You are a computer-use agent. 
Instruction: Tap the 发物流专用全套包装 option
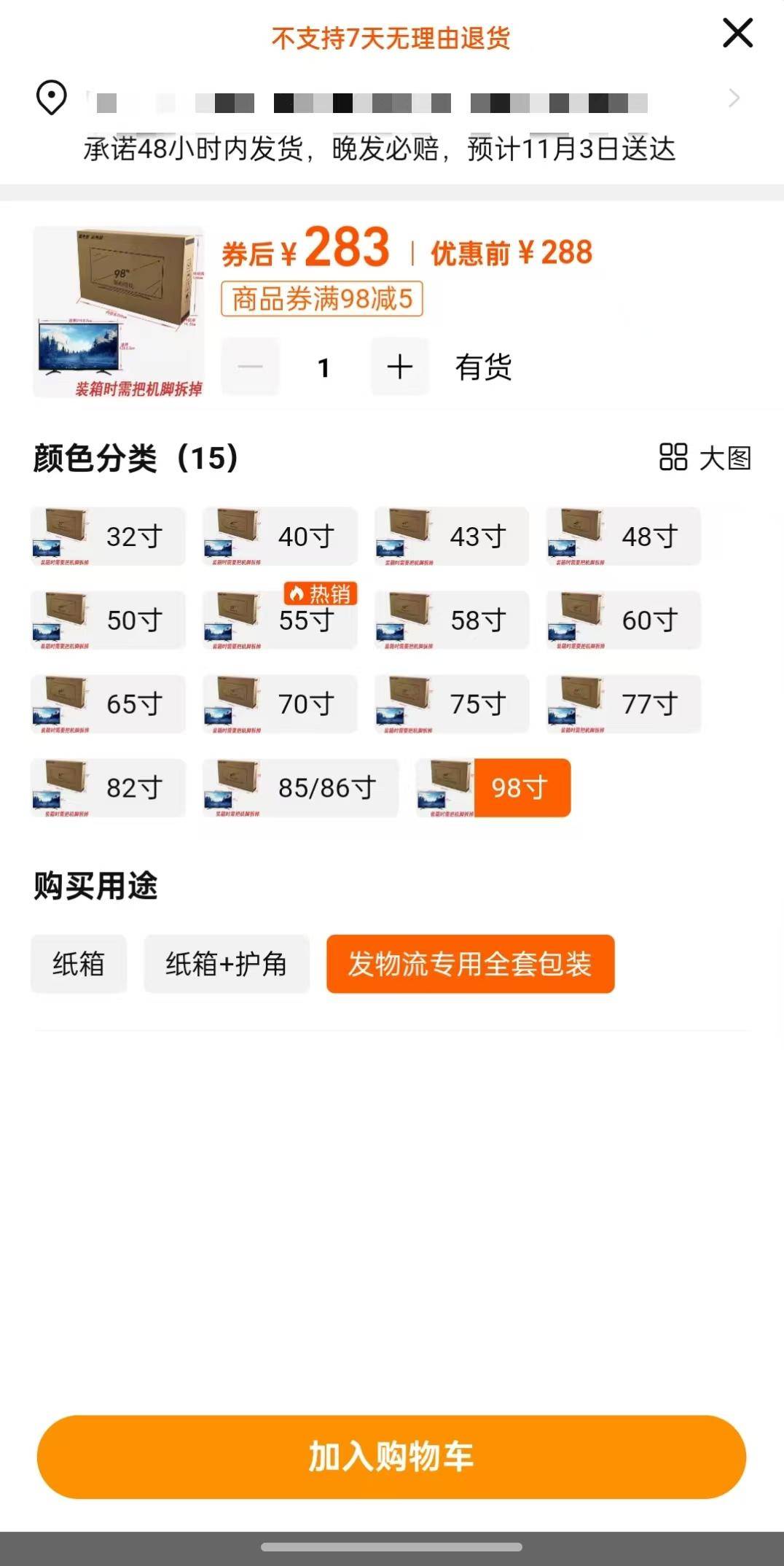click(470, 964)
